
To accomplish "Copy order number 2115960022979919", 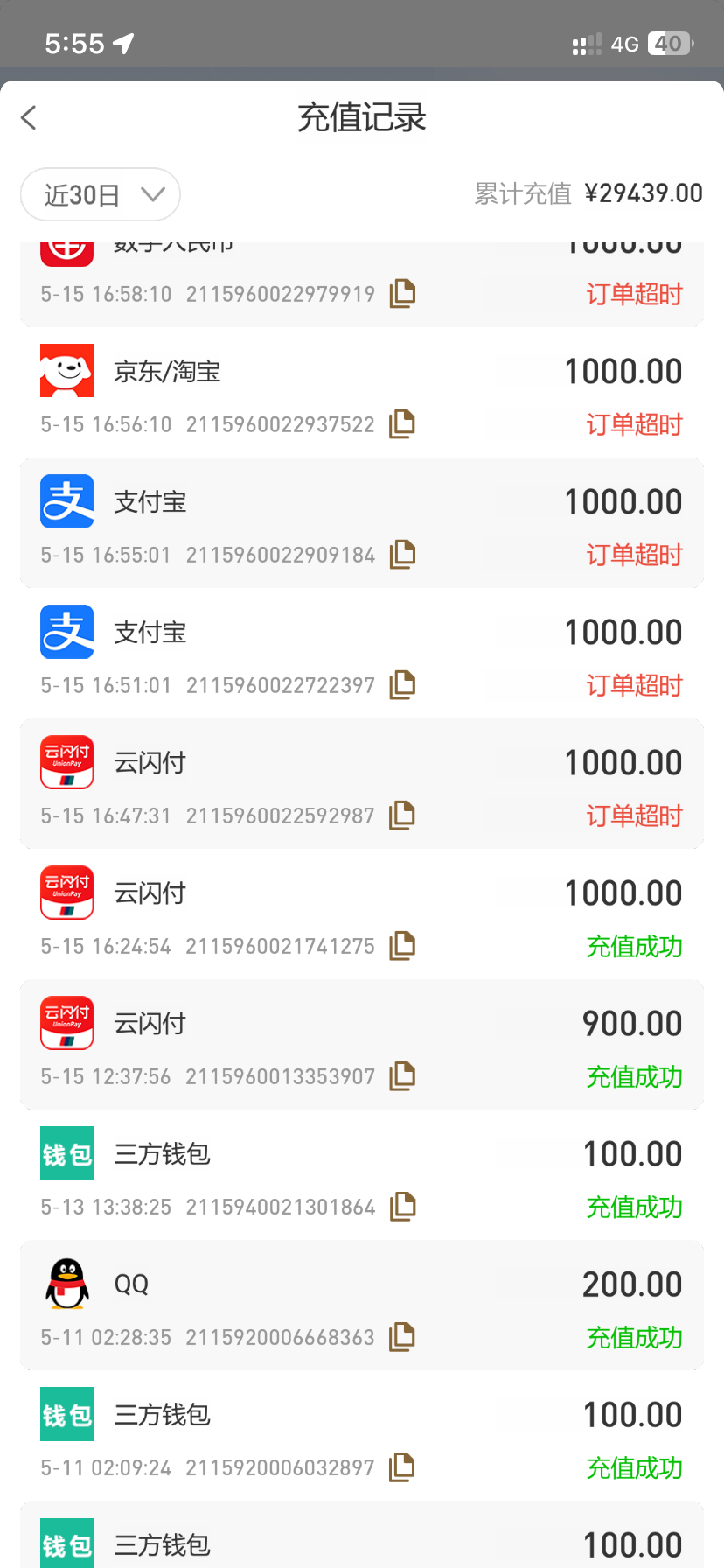I will click(402, 293).
